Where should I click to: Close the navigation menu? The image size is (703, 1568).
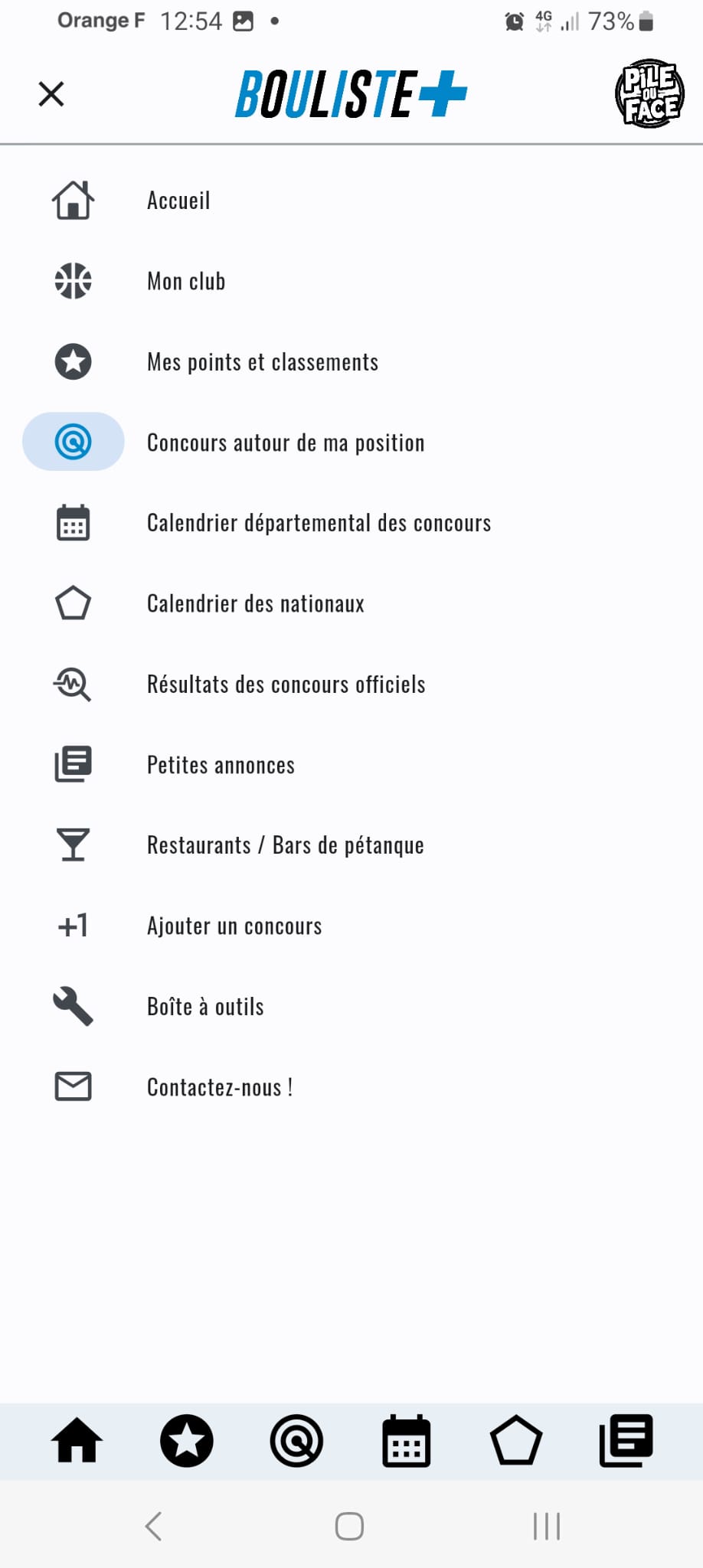click(51, 94)
